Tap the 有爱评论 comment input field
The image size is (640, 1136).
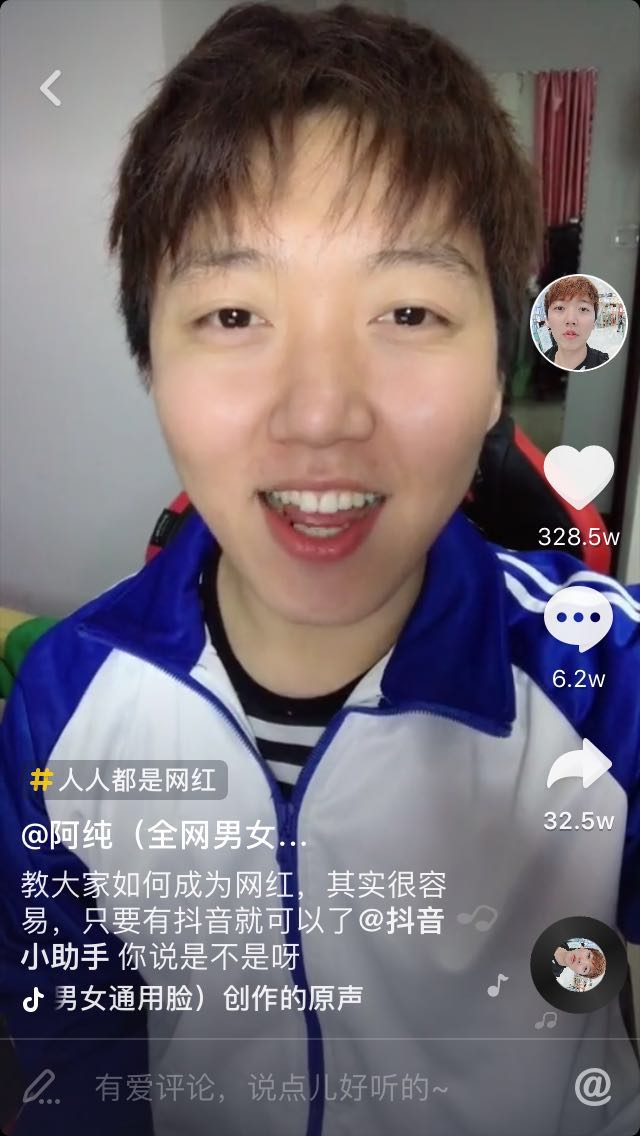[270, 1087]
